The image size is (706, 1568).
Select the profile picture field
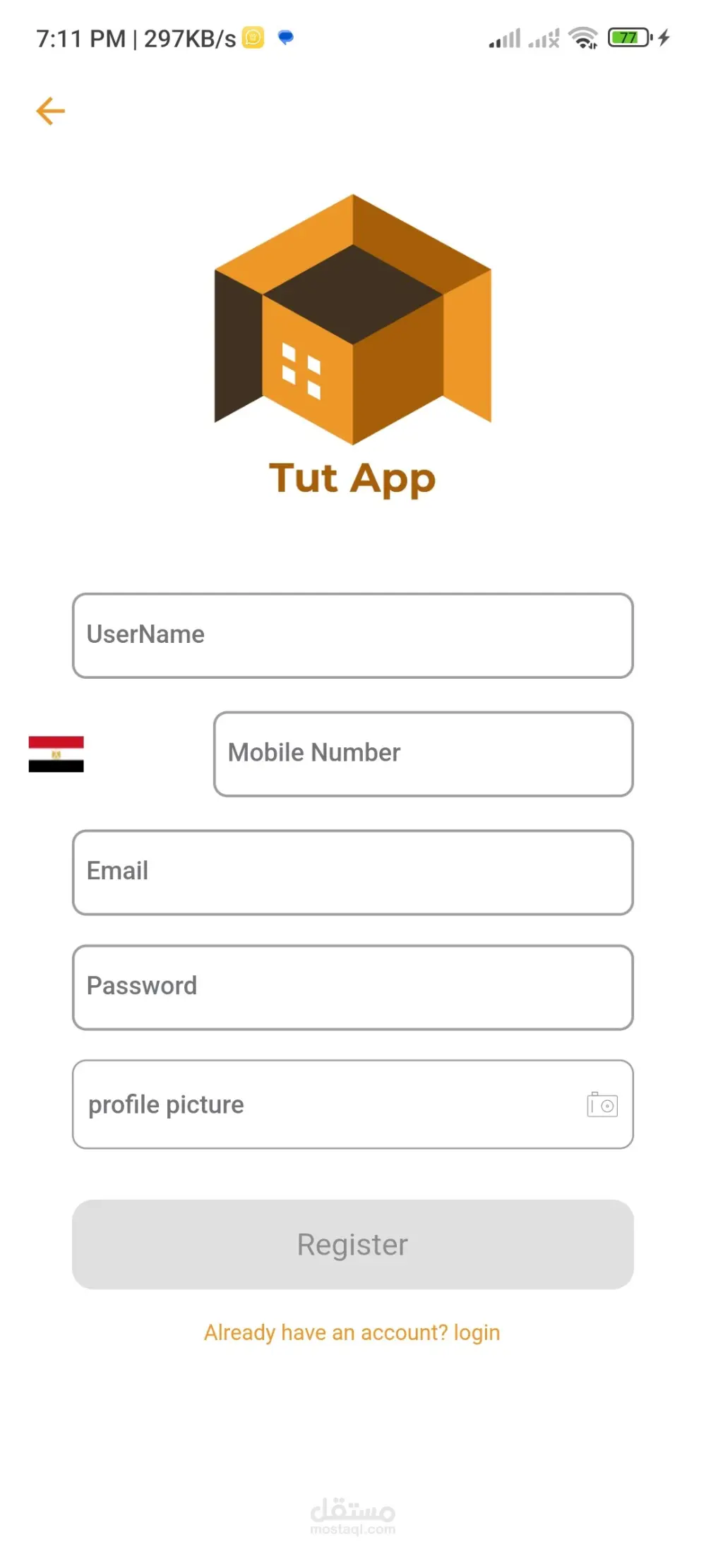[282, 1104]
